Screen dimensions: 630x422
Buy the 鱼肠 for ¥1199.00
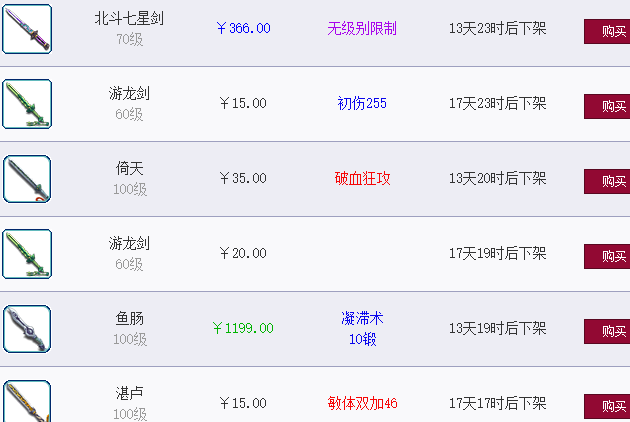pyautogui.click(x=606, y=331)
